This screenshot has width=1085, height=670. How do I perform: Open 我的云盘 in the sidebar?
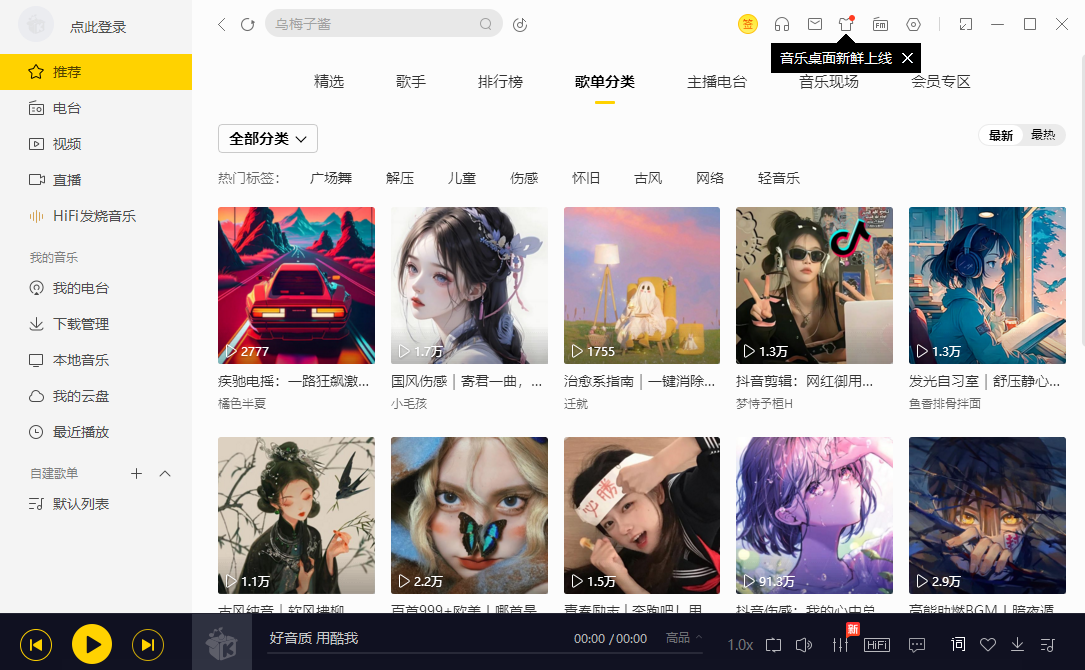click(x=81, y=396)
